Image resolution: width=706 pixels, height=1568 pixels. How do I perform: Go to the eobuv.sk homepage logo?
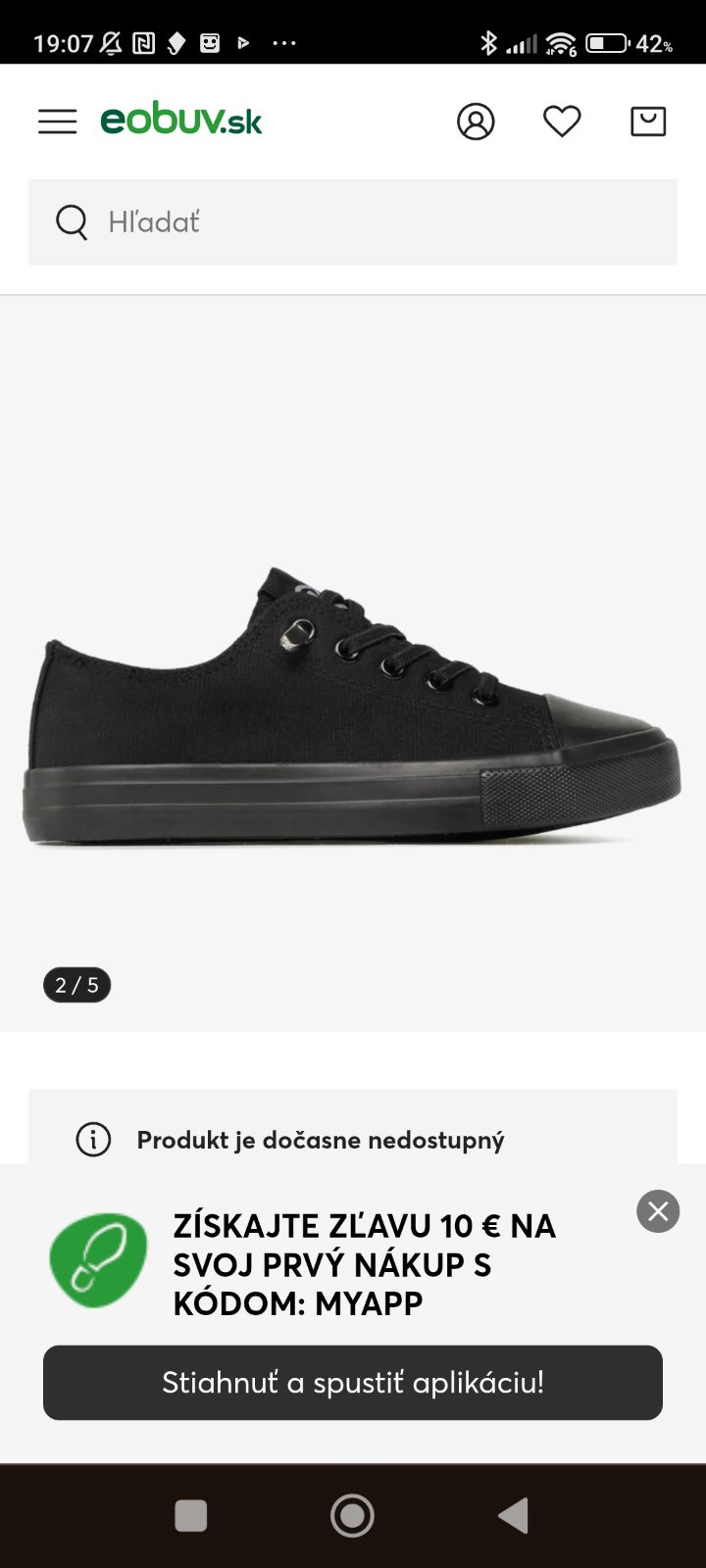pos(181,122)
